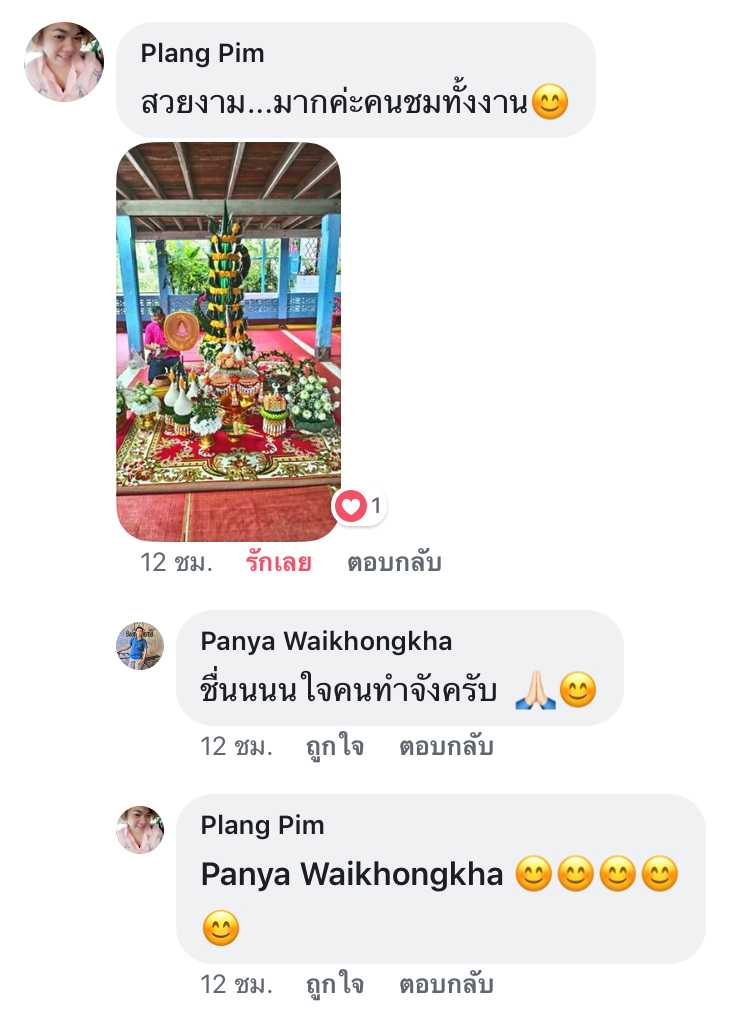Click the first smiling emoji in Plang Pim's reply
Image resolution: width=750 pixels, height=1014 pixels.
534,874
